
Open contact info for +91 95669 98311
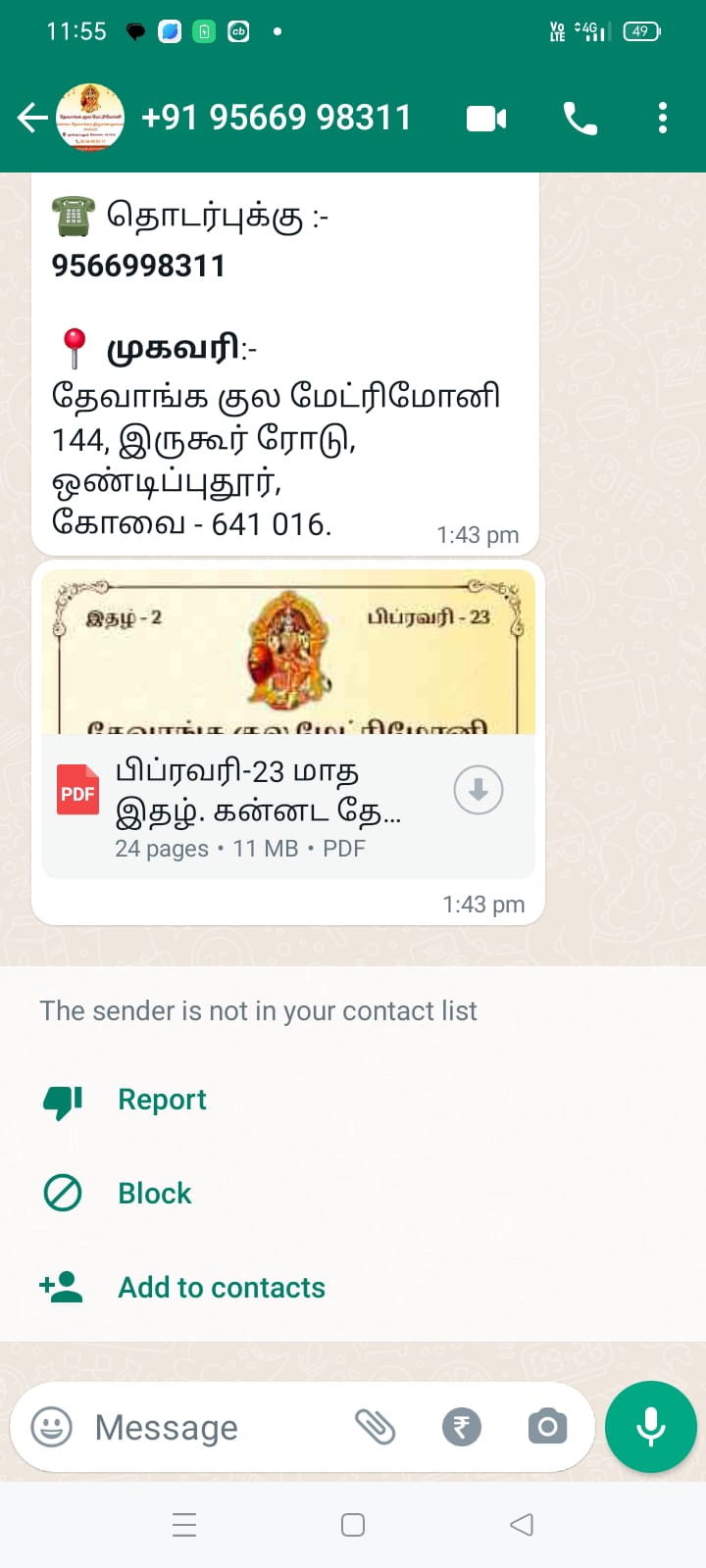pos(276,119)
